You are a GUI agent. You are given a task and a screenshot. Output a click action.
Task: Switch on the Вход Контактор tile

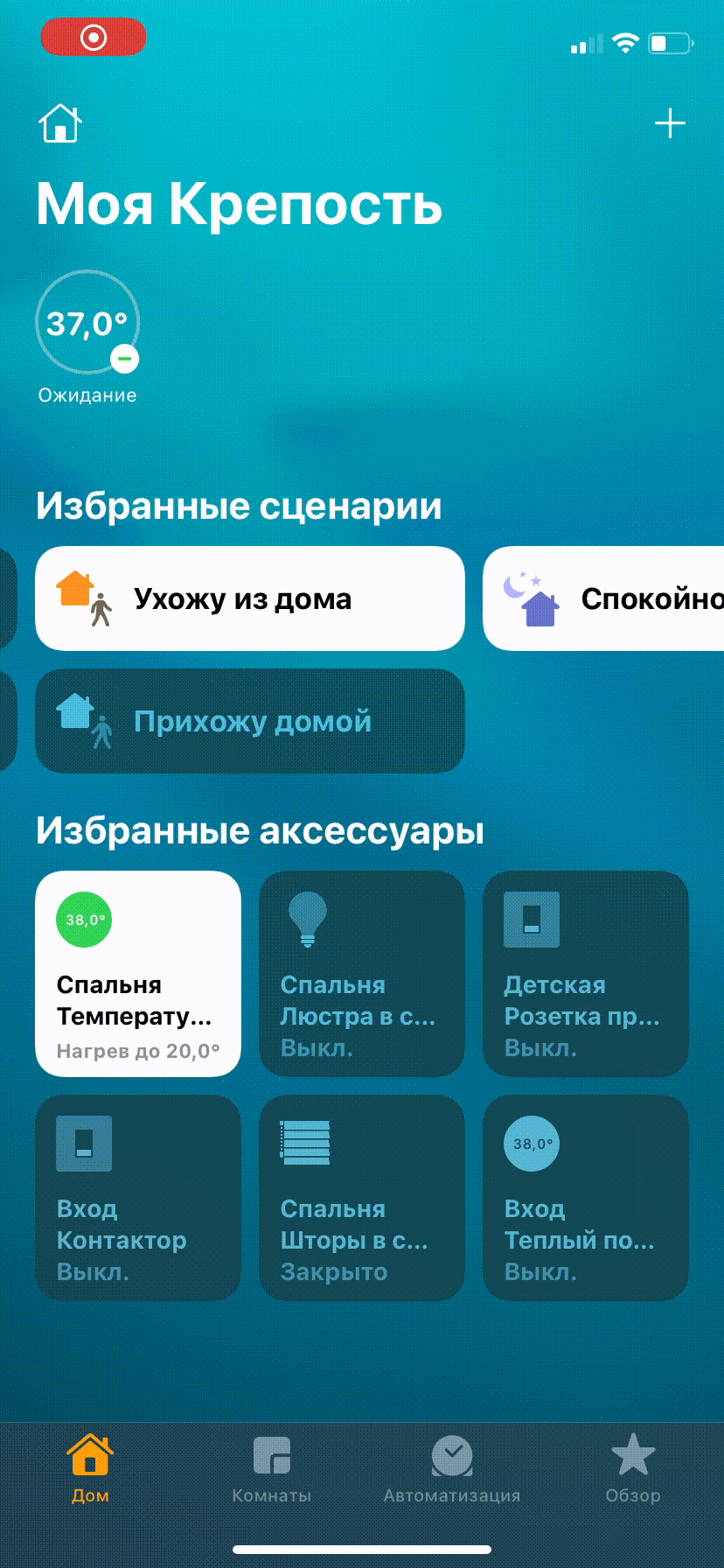[138, 1197]
